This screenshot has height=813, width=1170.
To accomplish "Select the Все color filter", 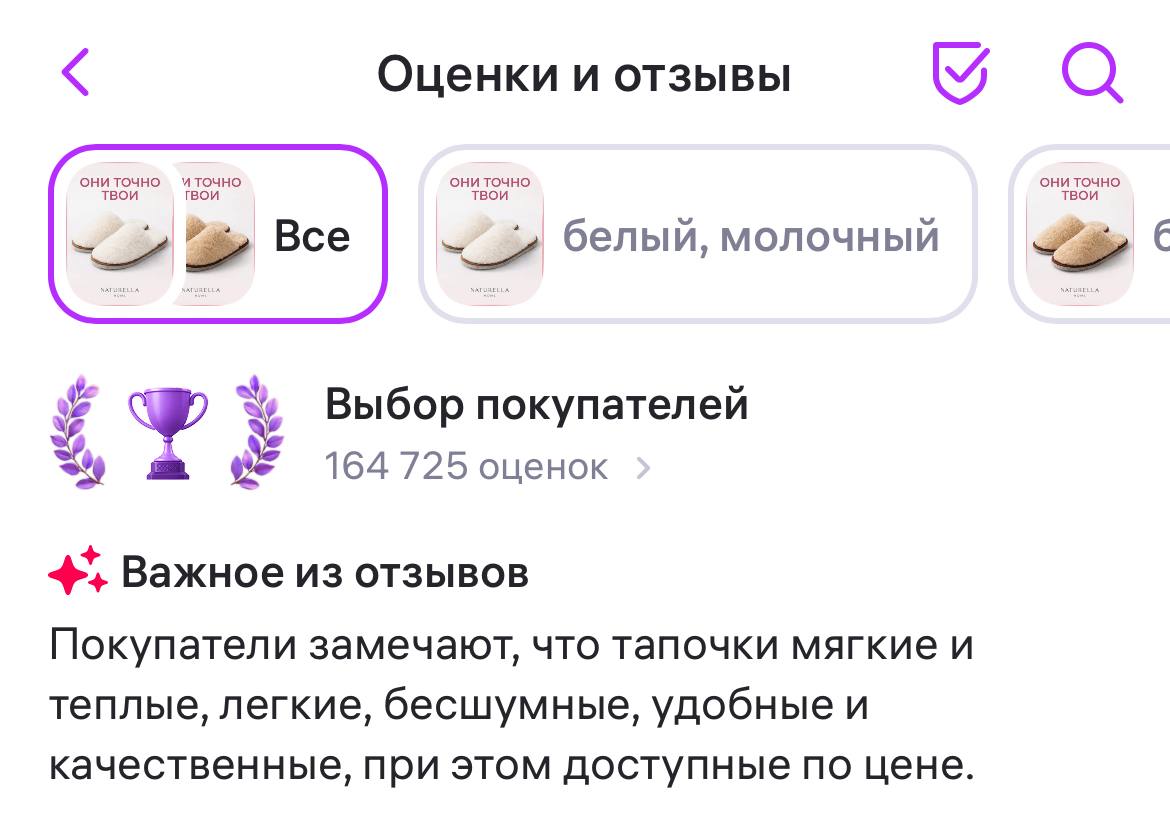I will 217,235.
